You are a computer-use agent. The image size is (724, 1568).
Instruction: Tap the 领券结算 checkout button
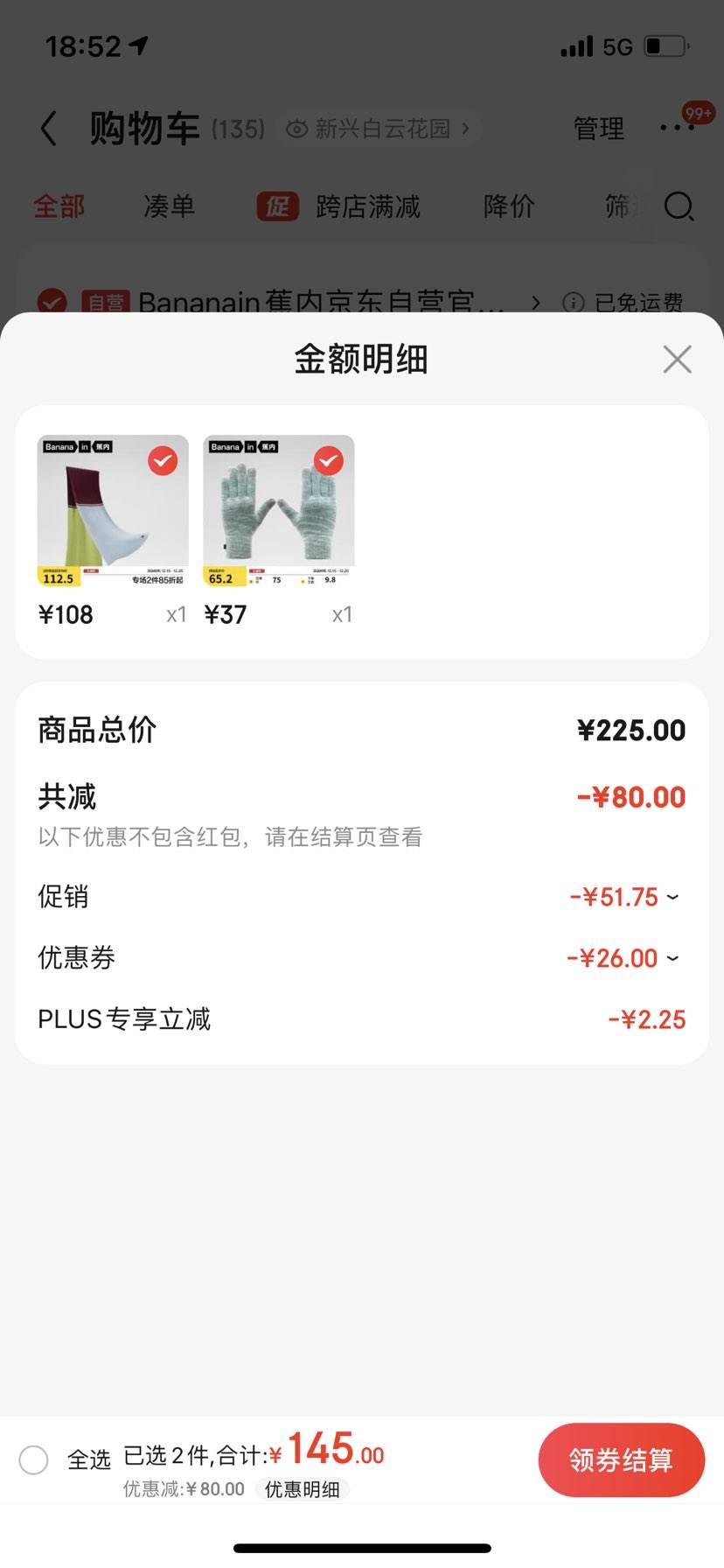point(622,1459)
